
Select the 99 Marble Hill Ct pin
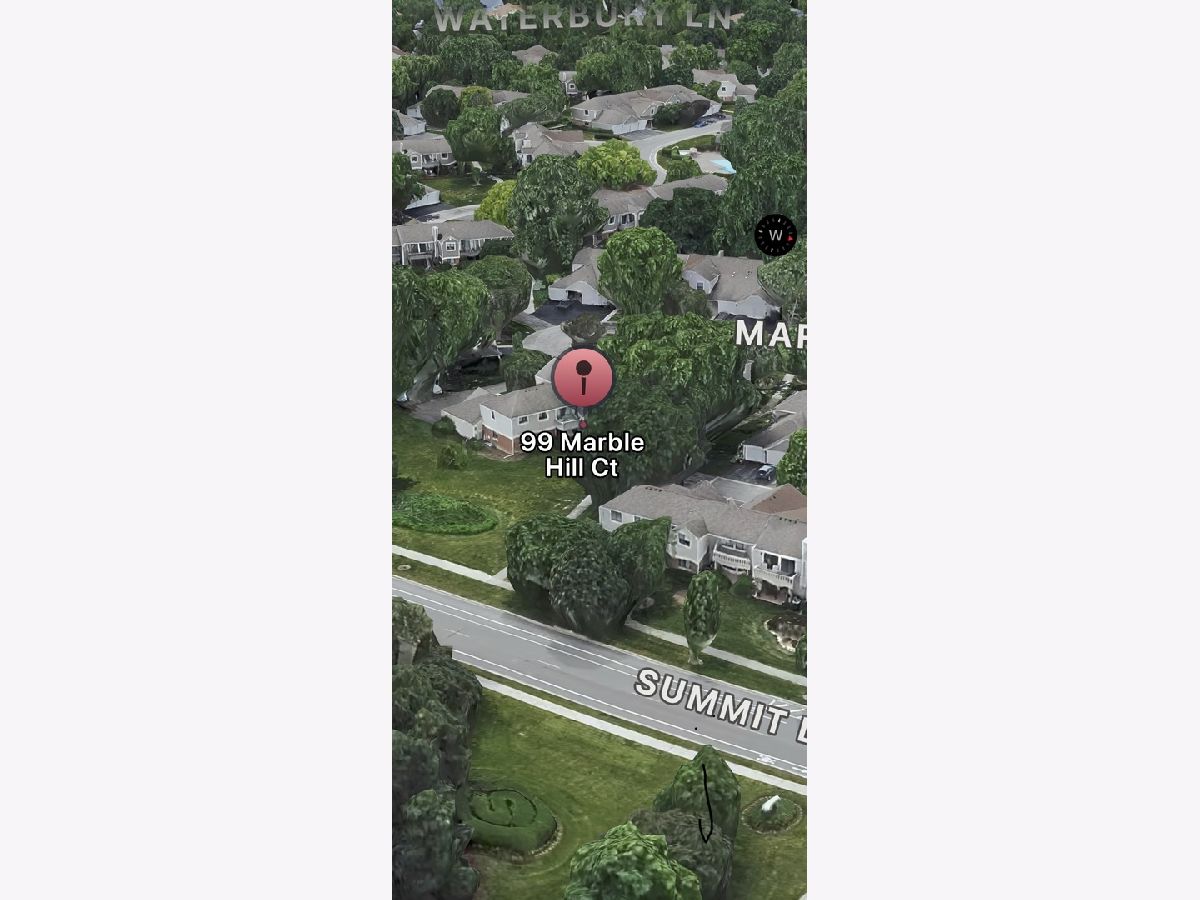tap(583, 378)
